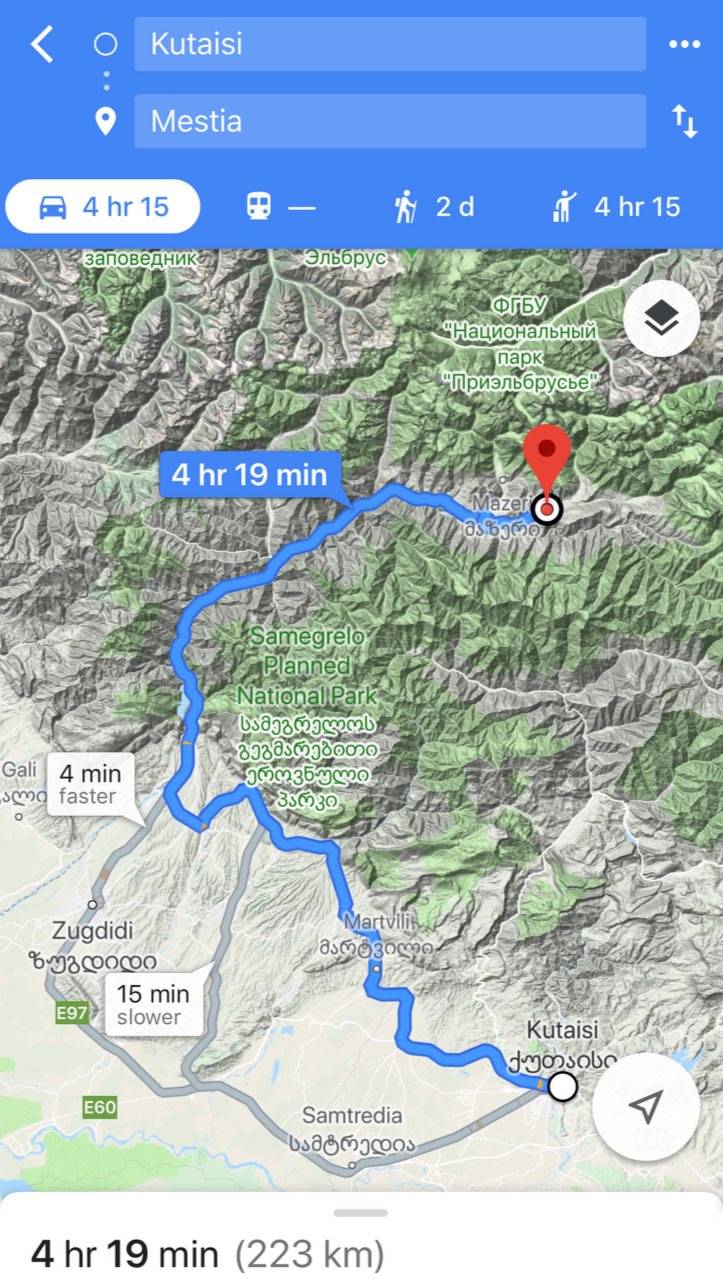Center map on my location
The image size is (723, 1280).
pyautogui.click(x=645, y=1105)
